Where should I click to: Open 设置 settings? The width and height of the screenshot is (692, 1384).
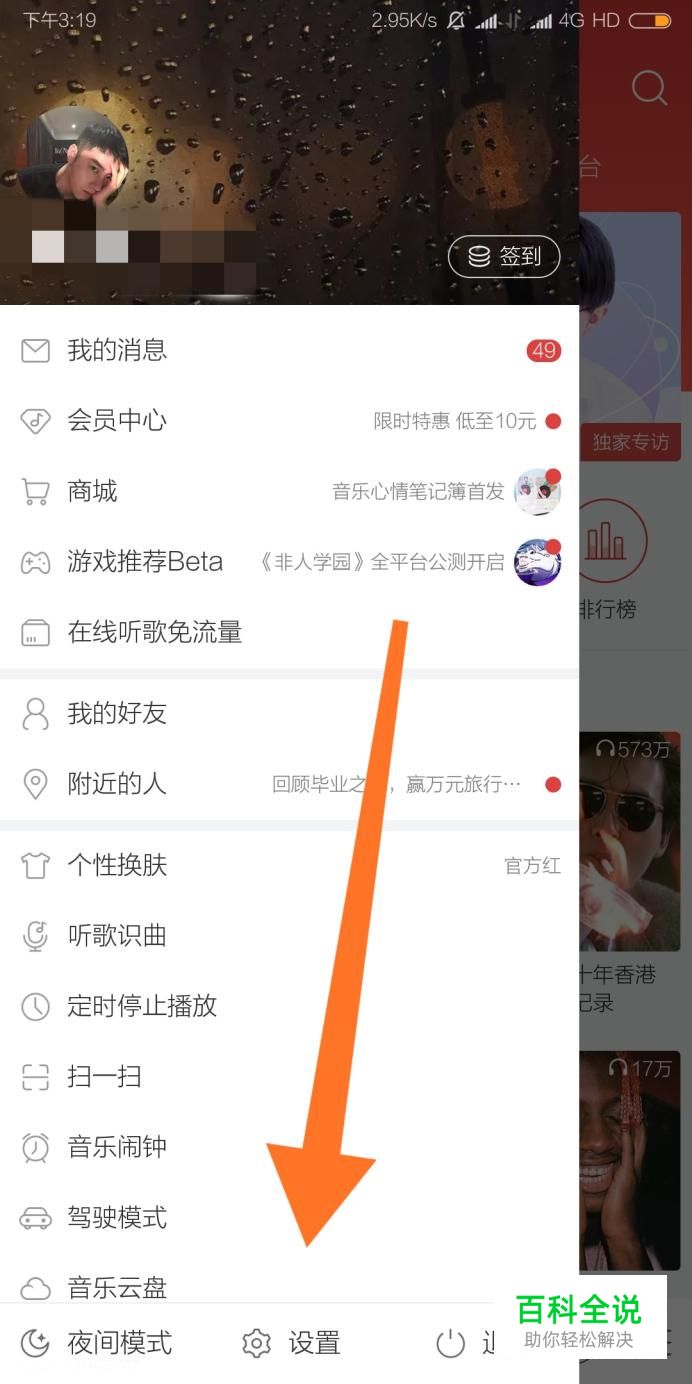pos(292,1343)
